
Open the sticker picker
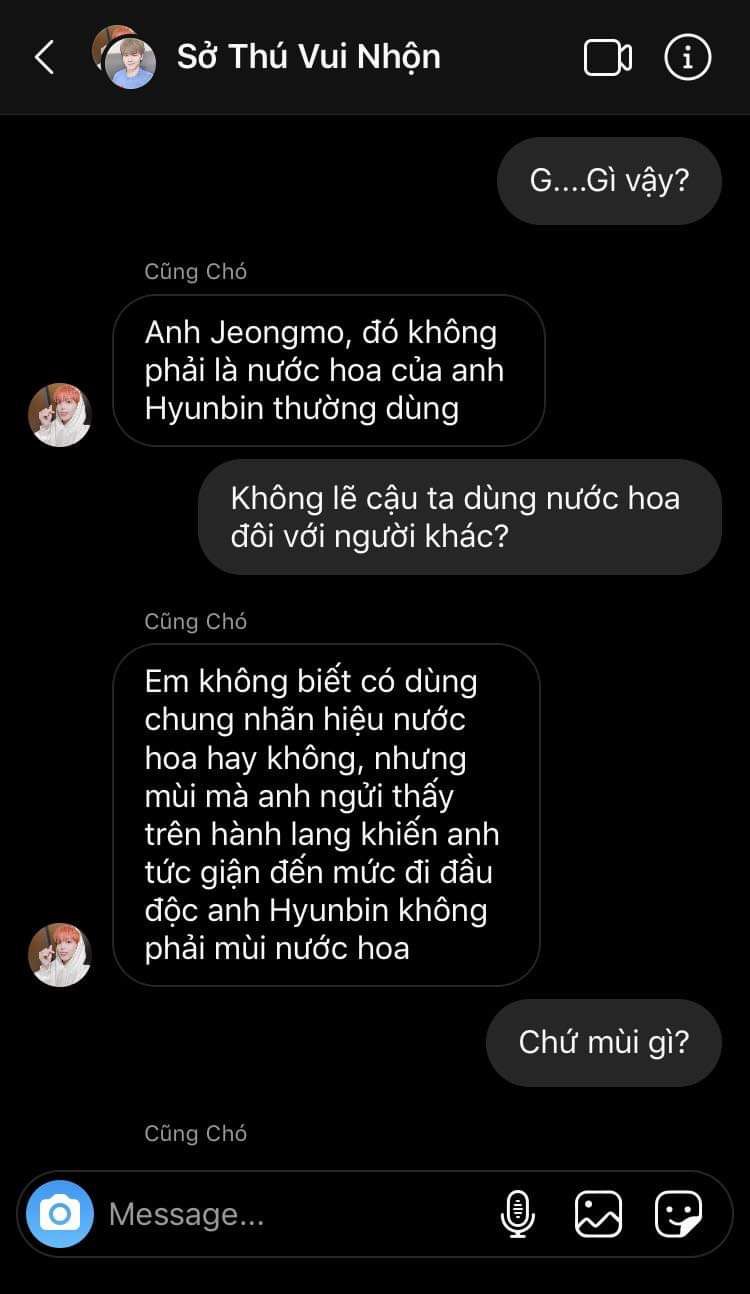(x=678, y=1214)
